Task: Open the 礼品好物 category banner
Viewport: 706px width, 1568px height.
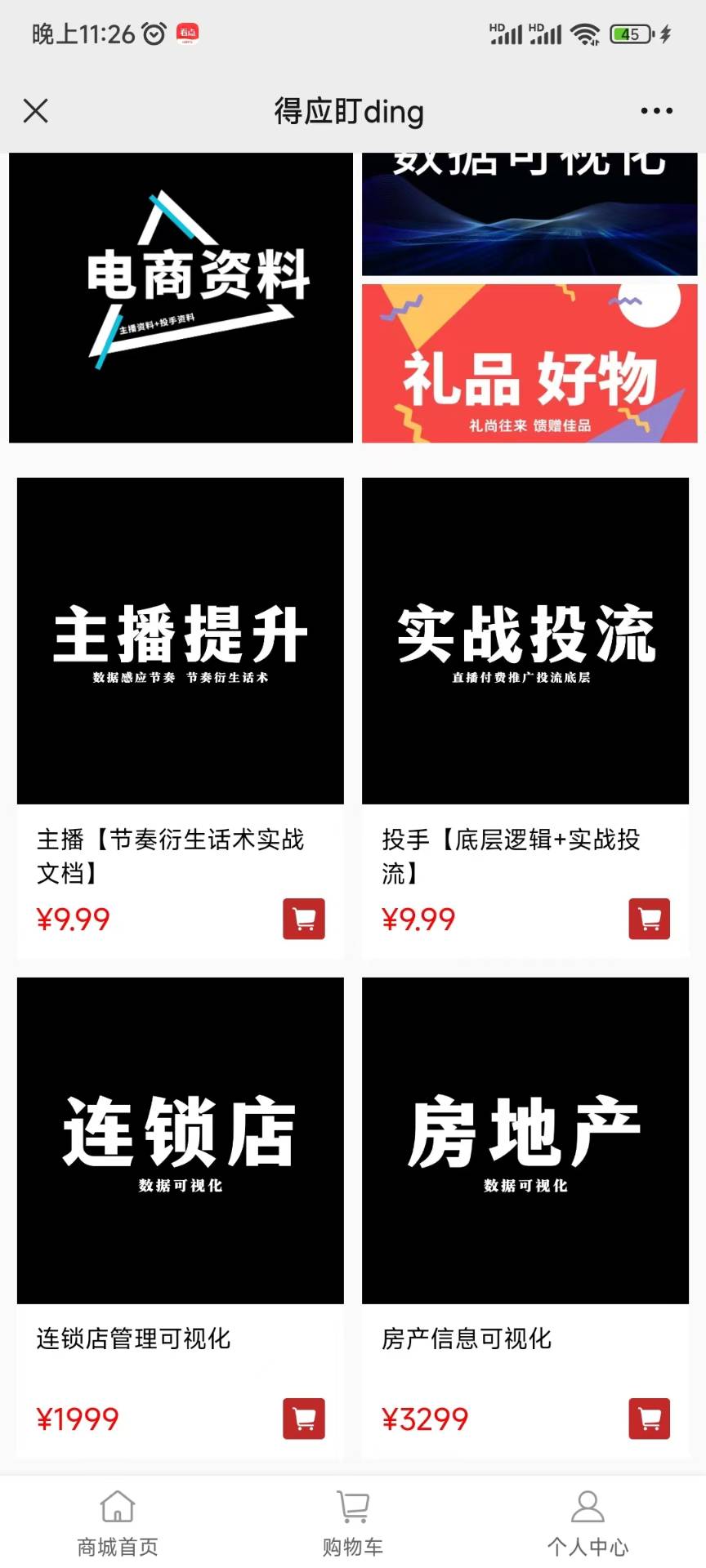Action: 529,363
